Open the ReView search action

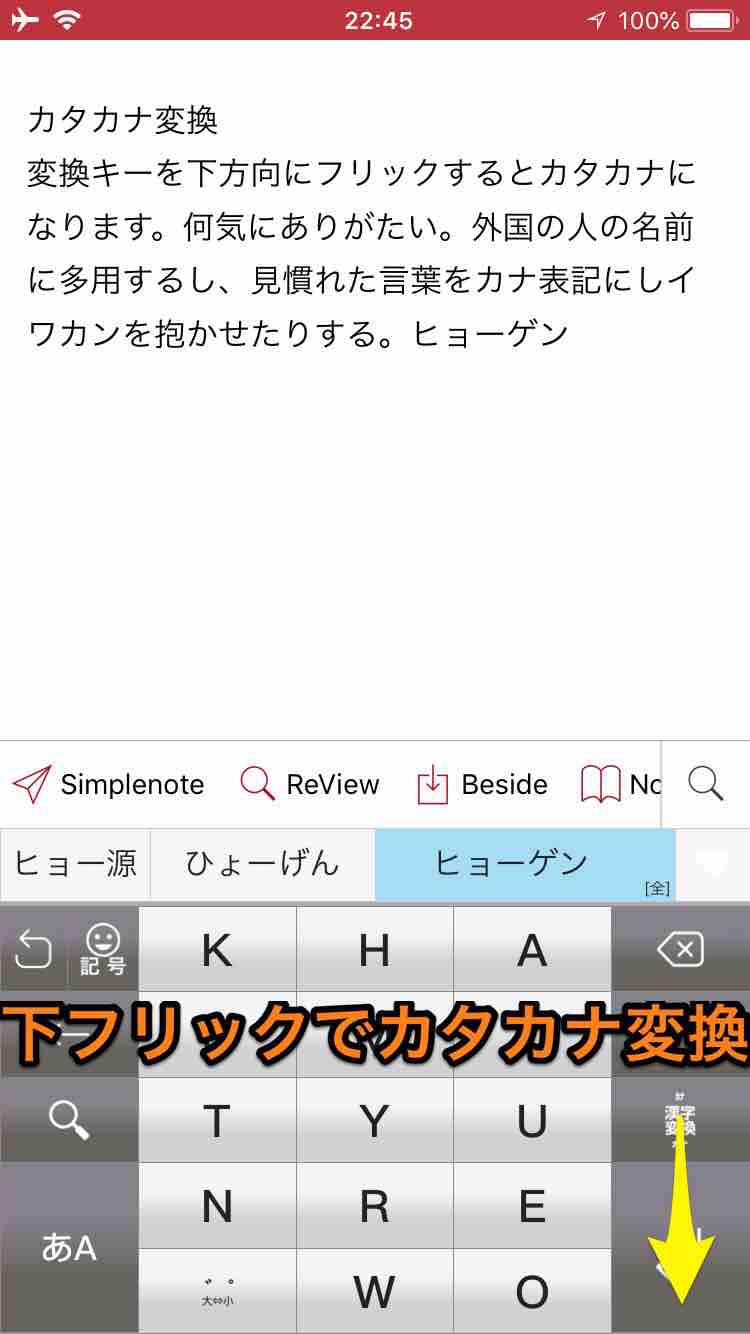[310, 785]
